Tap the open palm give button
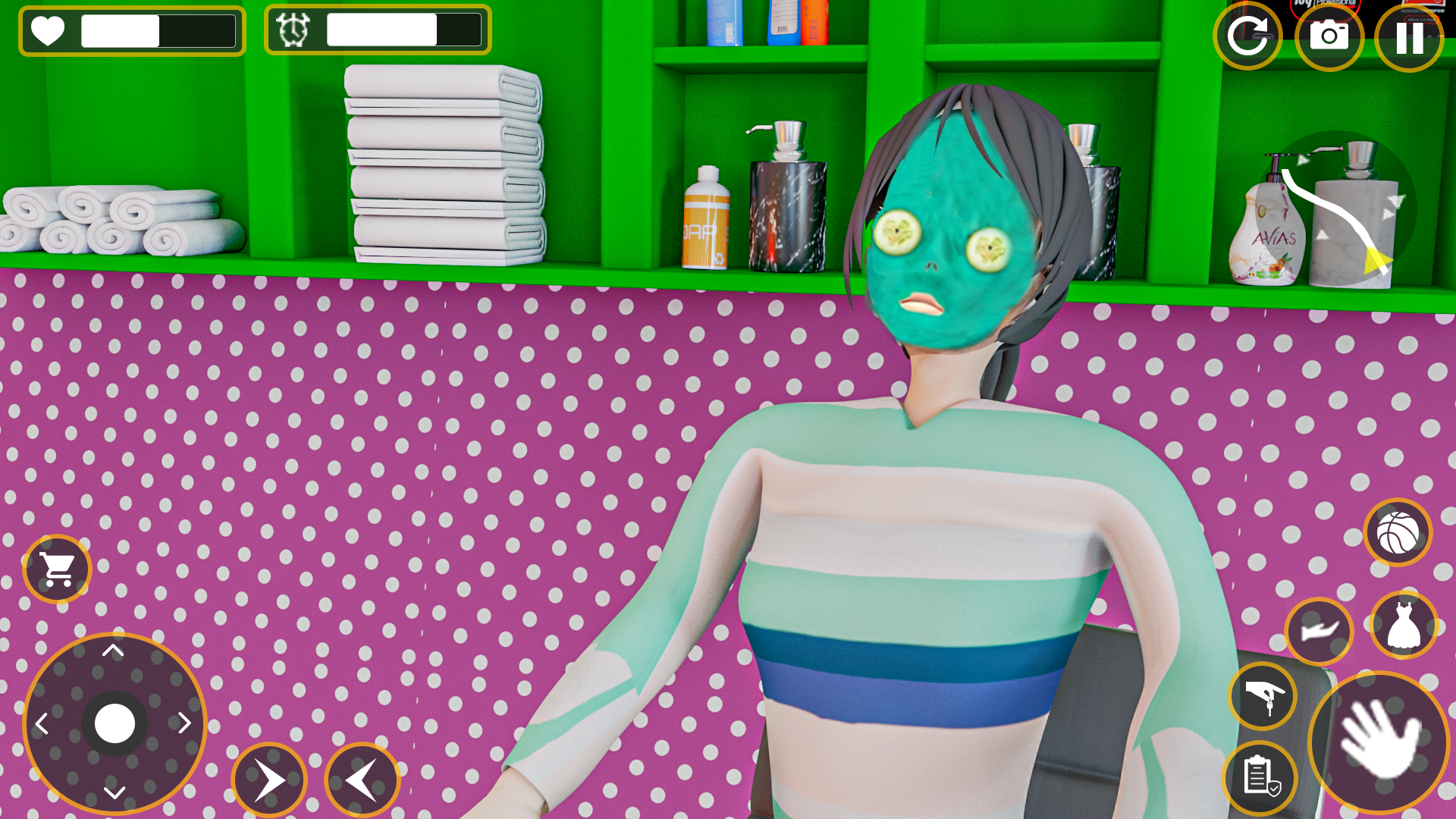This screenshot has width=1456, height=819. click(1319, 631)
